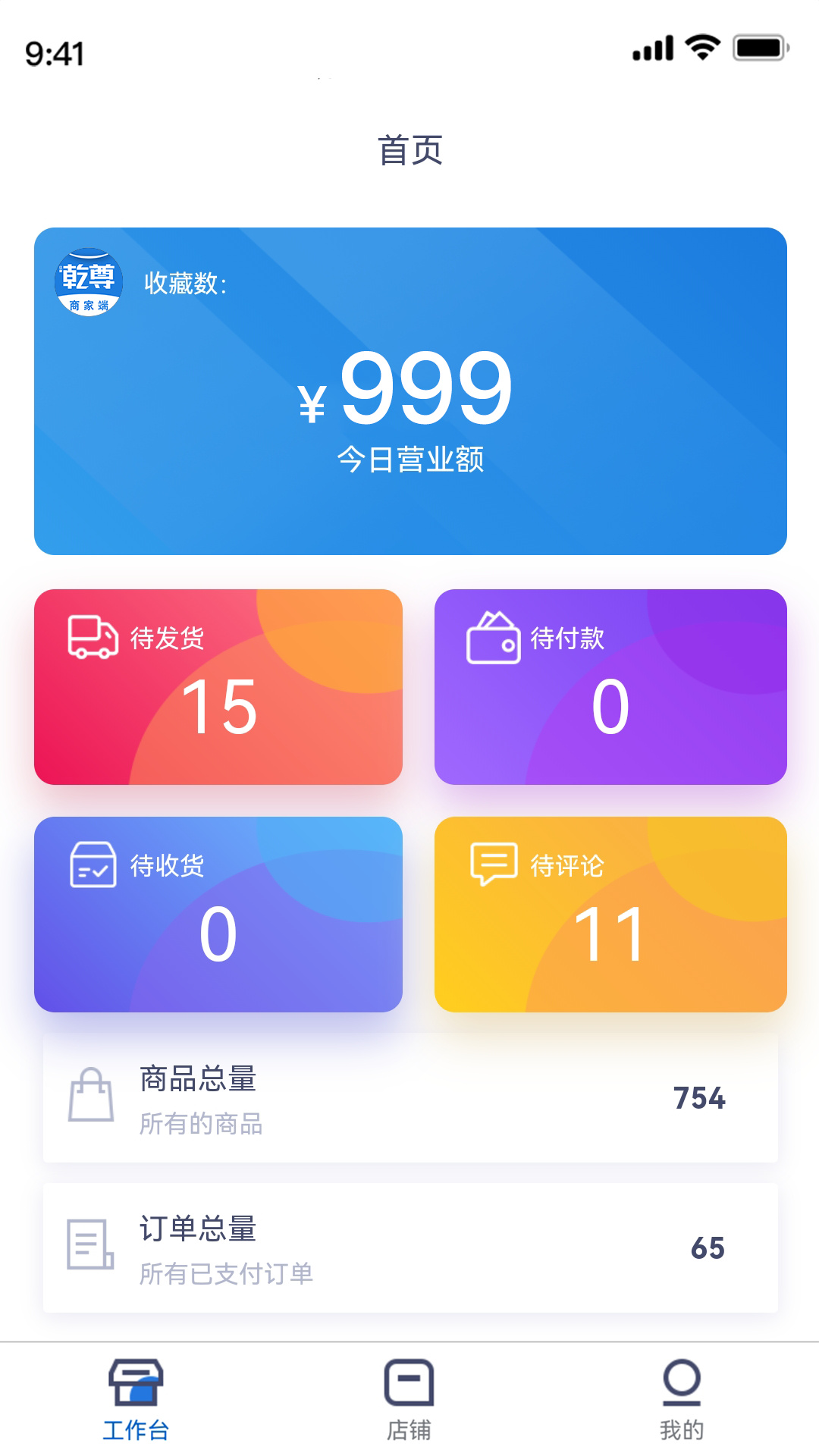Select the delivery truck icon on 待发货 card
This screenshot has width=819, height=1456.
(x=91, y=637)
